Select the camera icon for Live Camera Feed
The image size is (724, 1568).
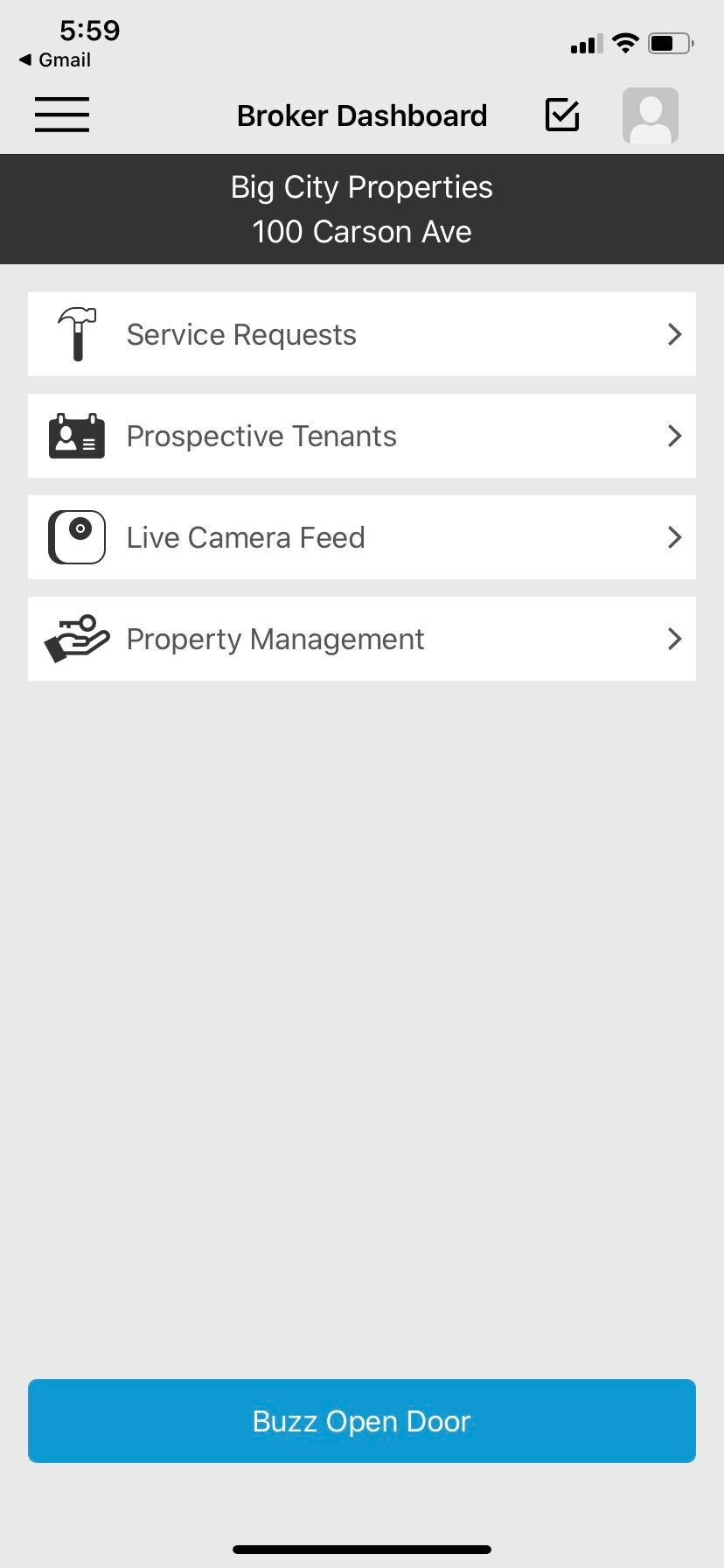(x=76, y=536)
